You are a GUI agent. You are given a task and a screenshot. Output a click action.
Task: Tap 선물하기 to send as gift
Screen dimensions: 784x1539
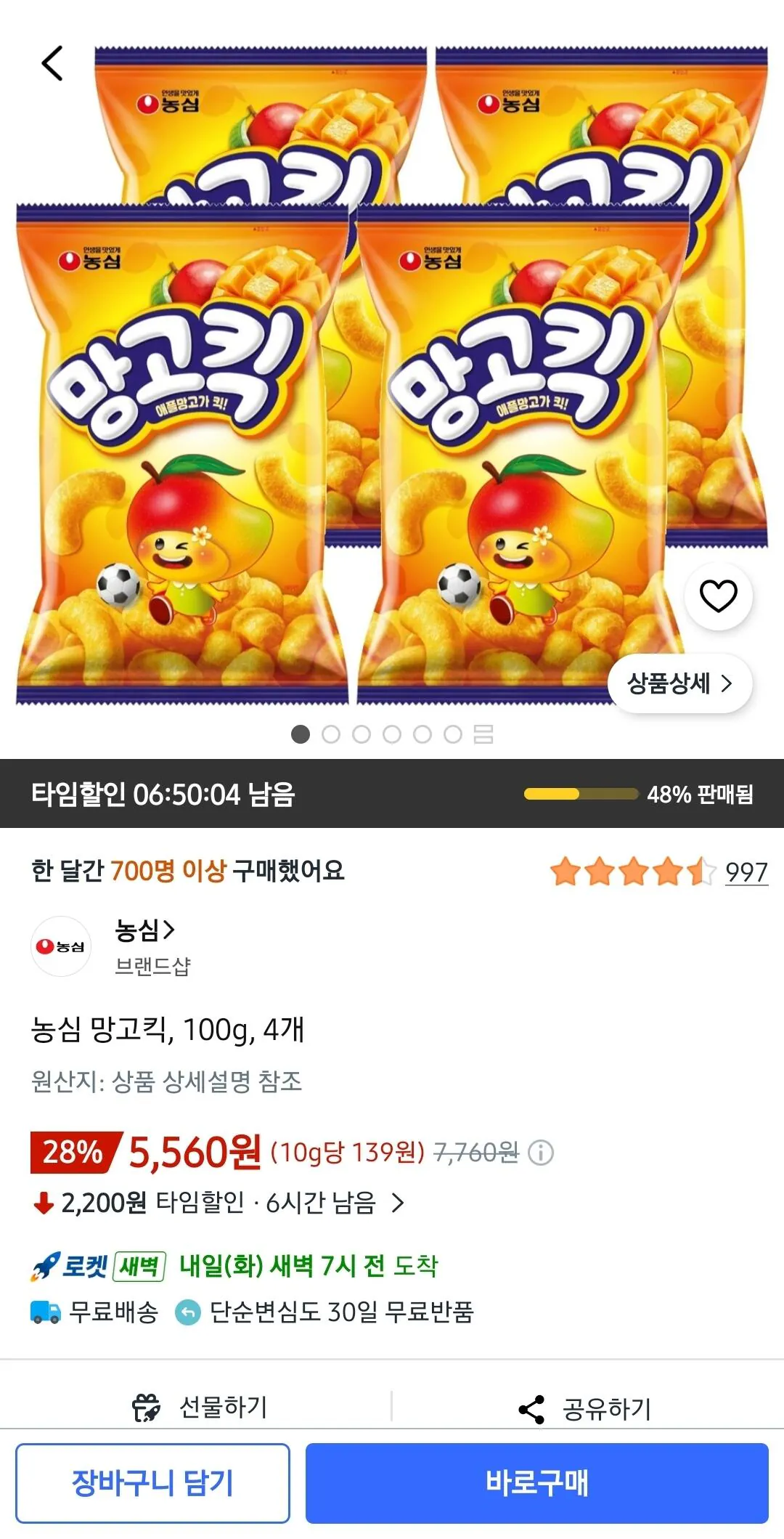(200, 1408)
